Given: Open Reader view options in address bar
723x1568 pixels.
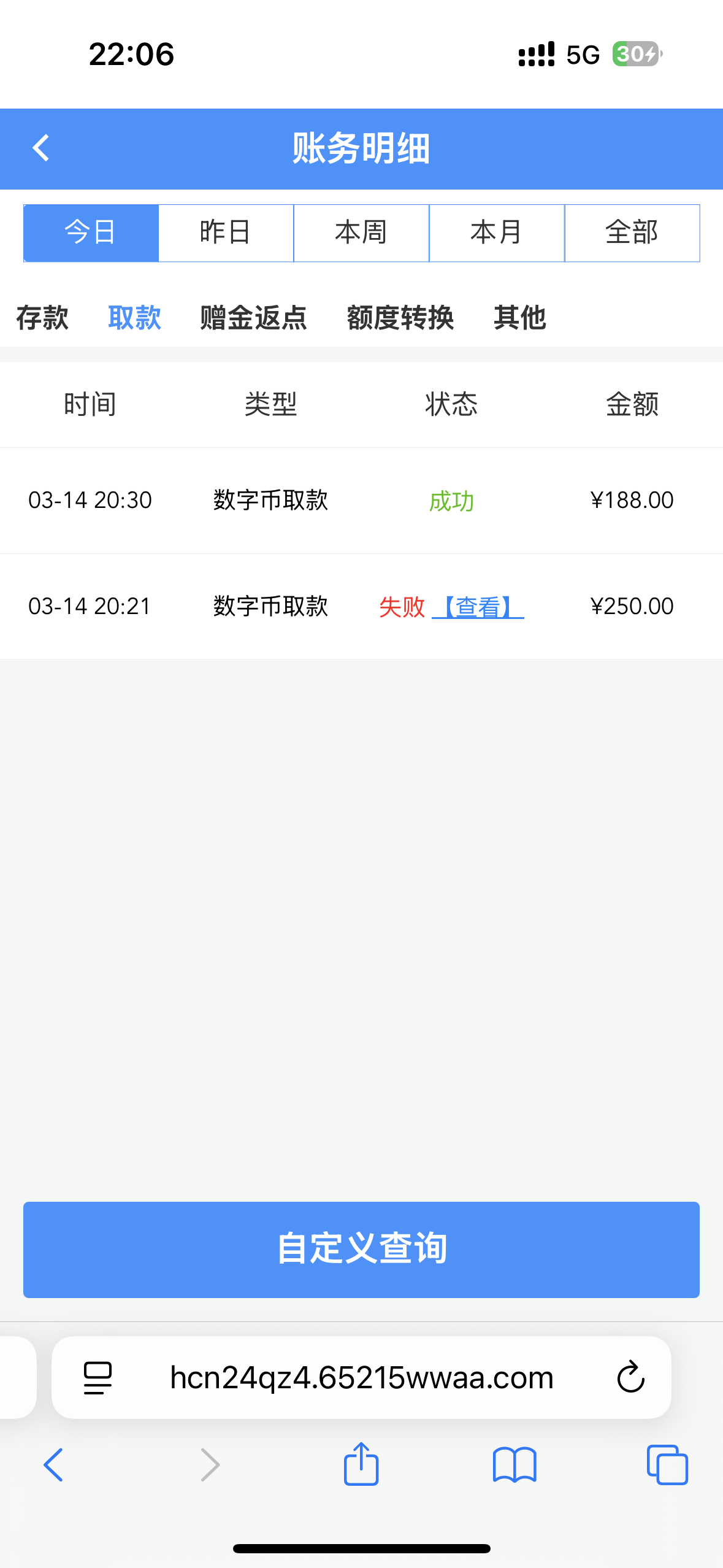Looking at the screenshot, I should click(98, 1377).
